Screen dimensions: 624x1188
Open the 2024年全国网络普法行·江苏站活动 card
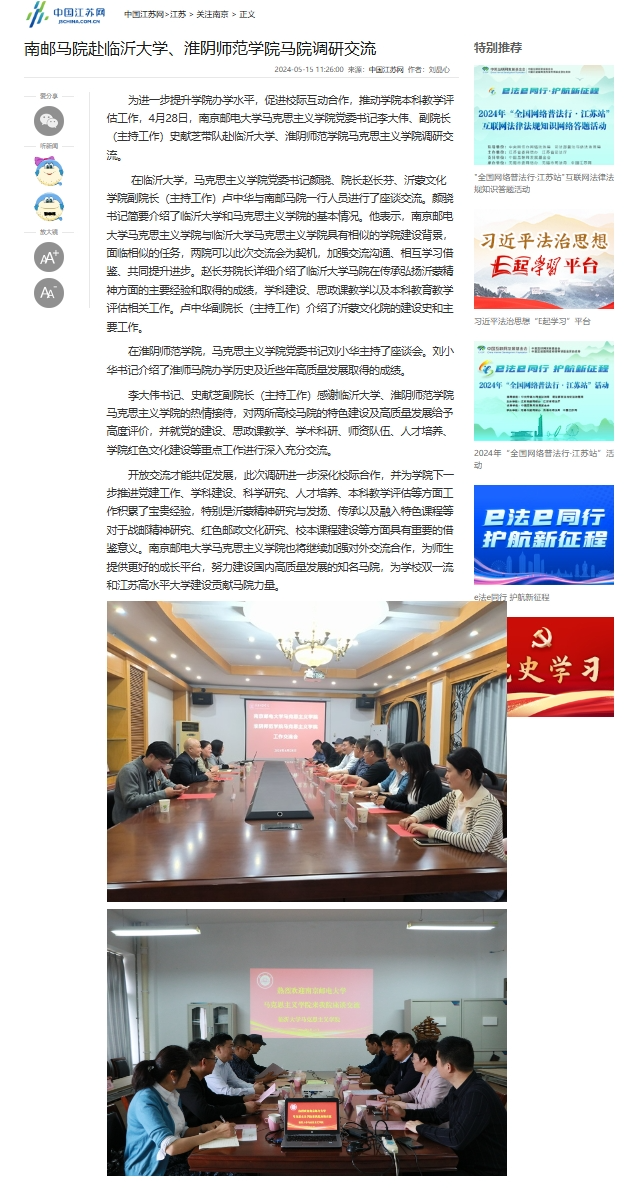pos(543,392)
